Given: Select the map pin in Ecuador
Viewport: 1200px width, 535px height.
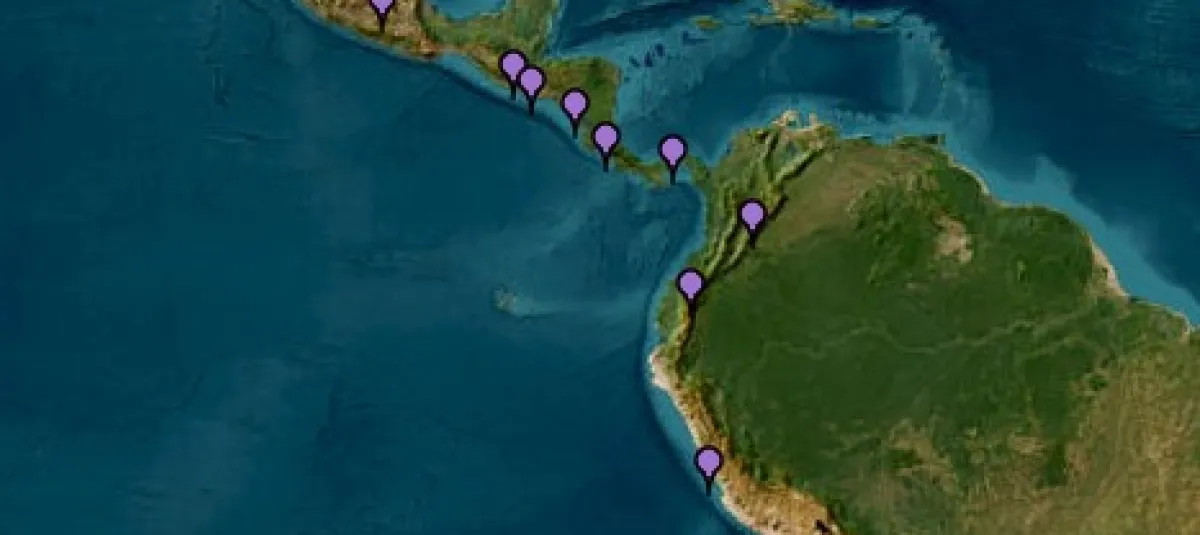Looking at the screenshot, I should click(690, 286).
